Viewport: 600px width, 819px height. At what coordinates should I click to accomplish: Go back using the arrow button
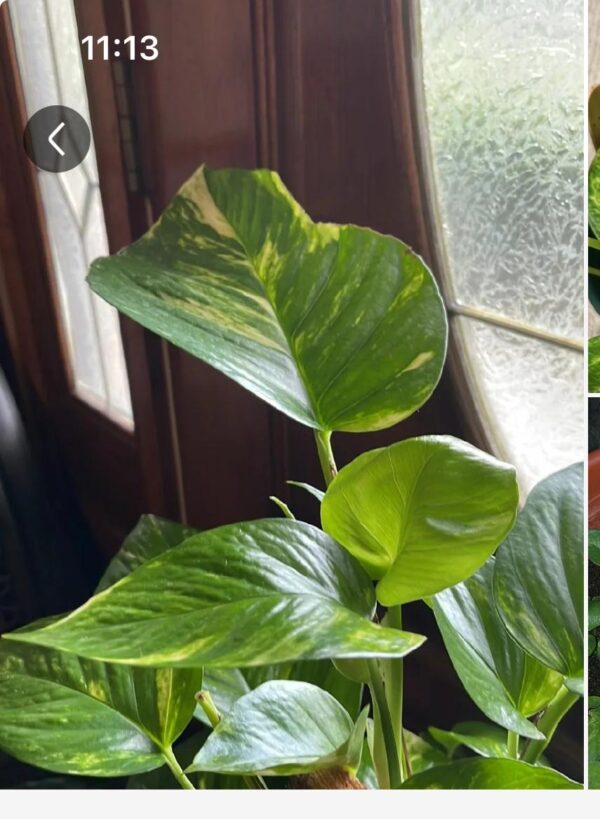click(57, 139)
